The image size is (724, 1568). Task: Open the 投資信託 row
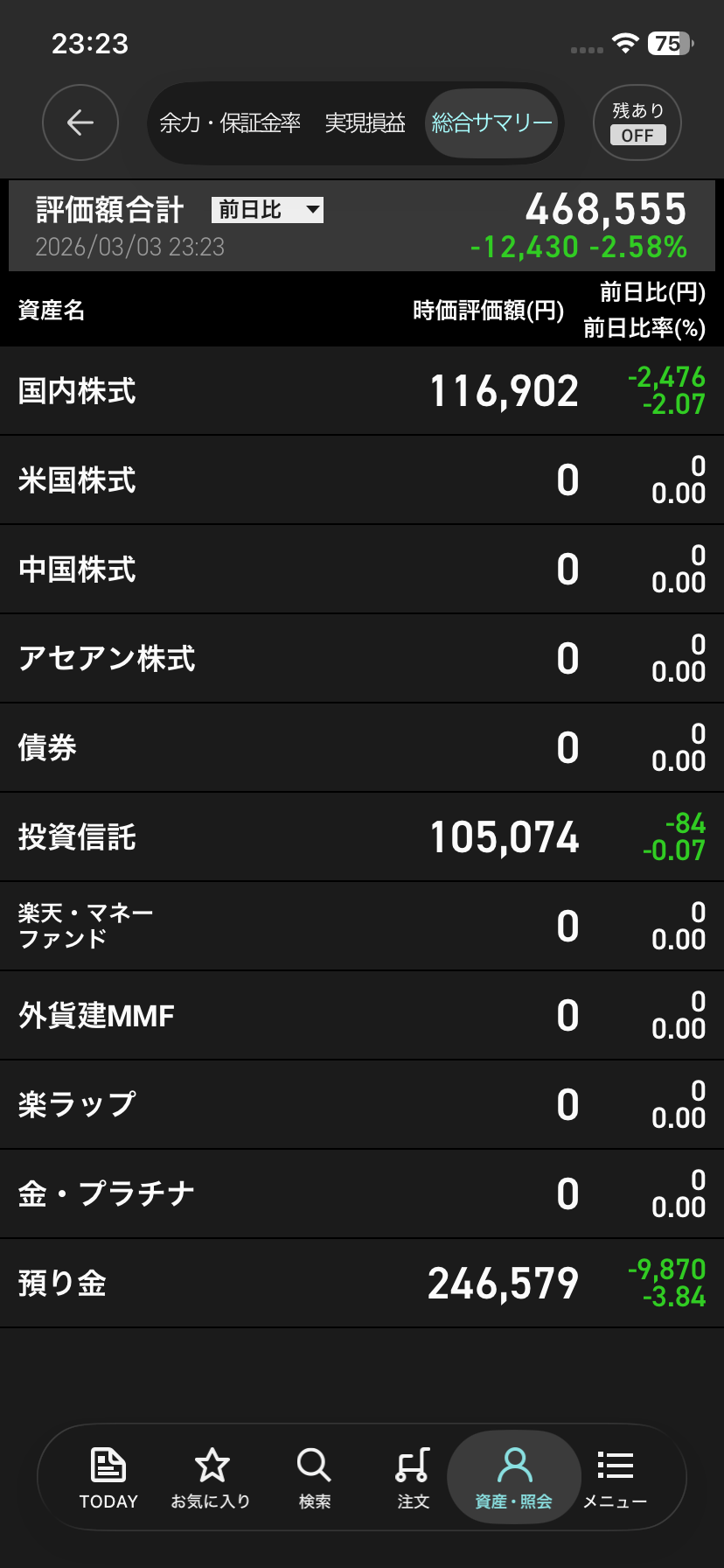pyautogui.click(x=362, y=837)
